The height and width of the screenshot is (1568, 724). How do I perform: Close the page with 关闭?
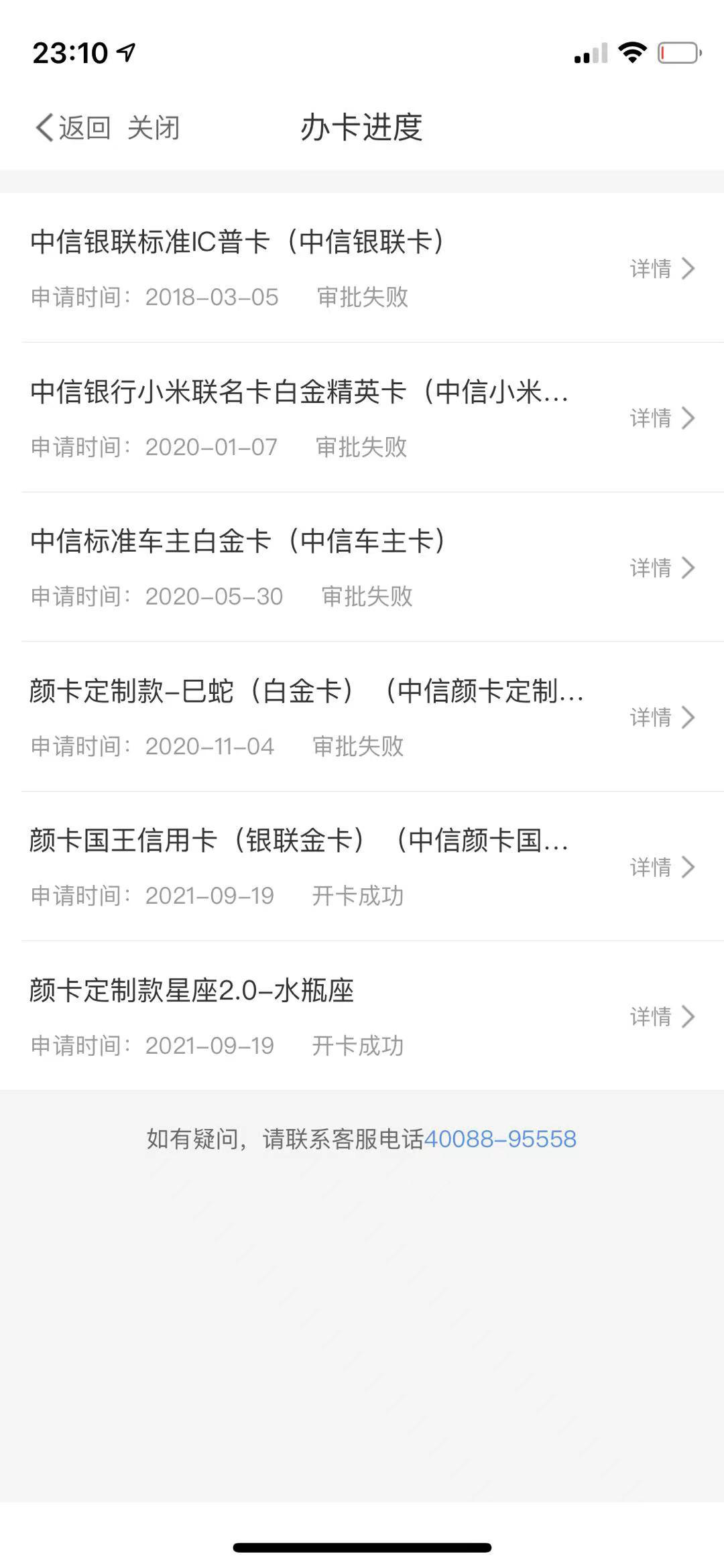pyautogui.click(x=154, y=127)
